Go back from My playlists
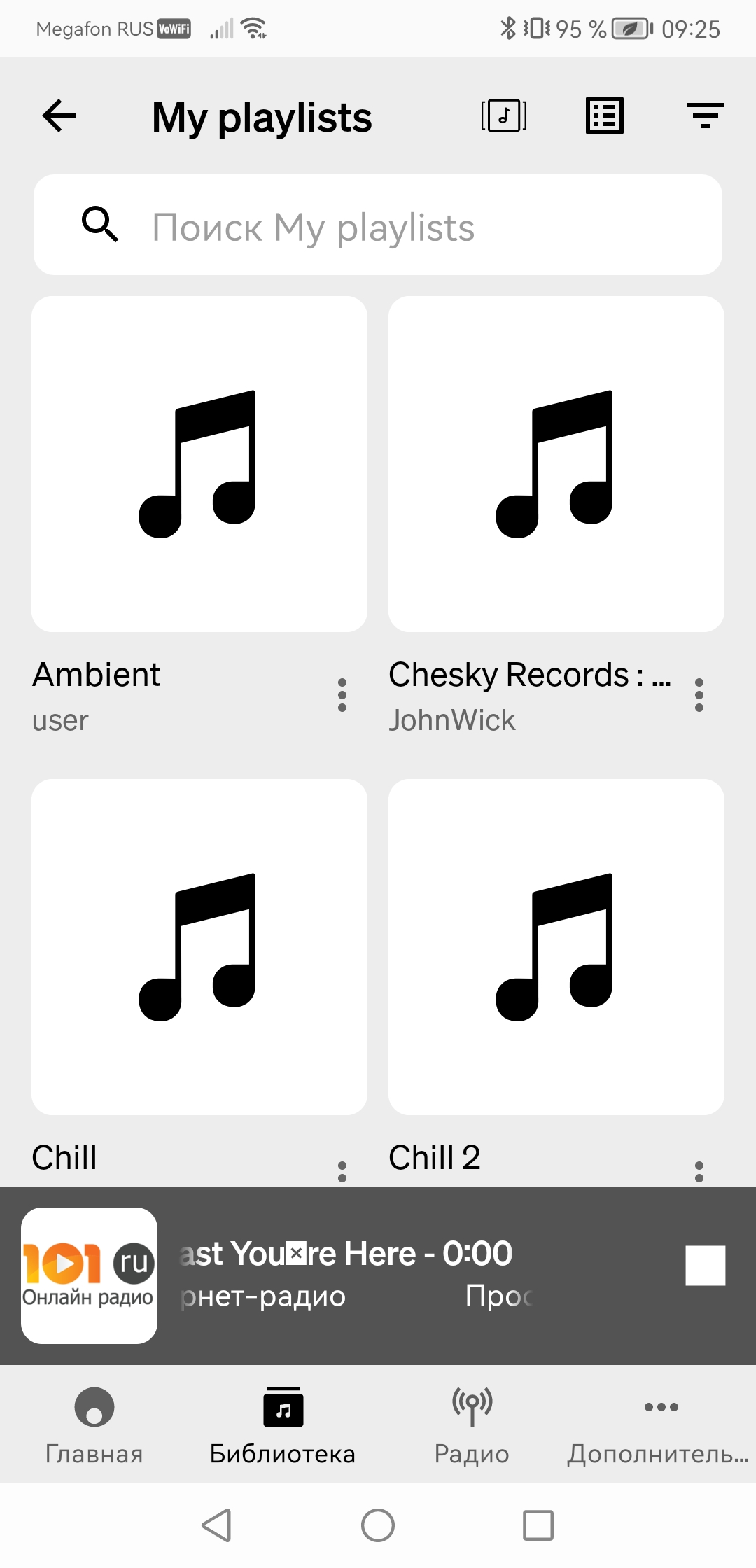The height and width of the screenshot is (1568, 756). click(59, 115)
